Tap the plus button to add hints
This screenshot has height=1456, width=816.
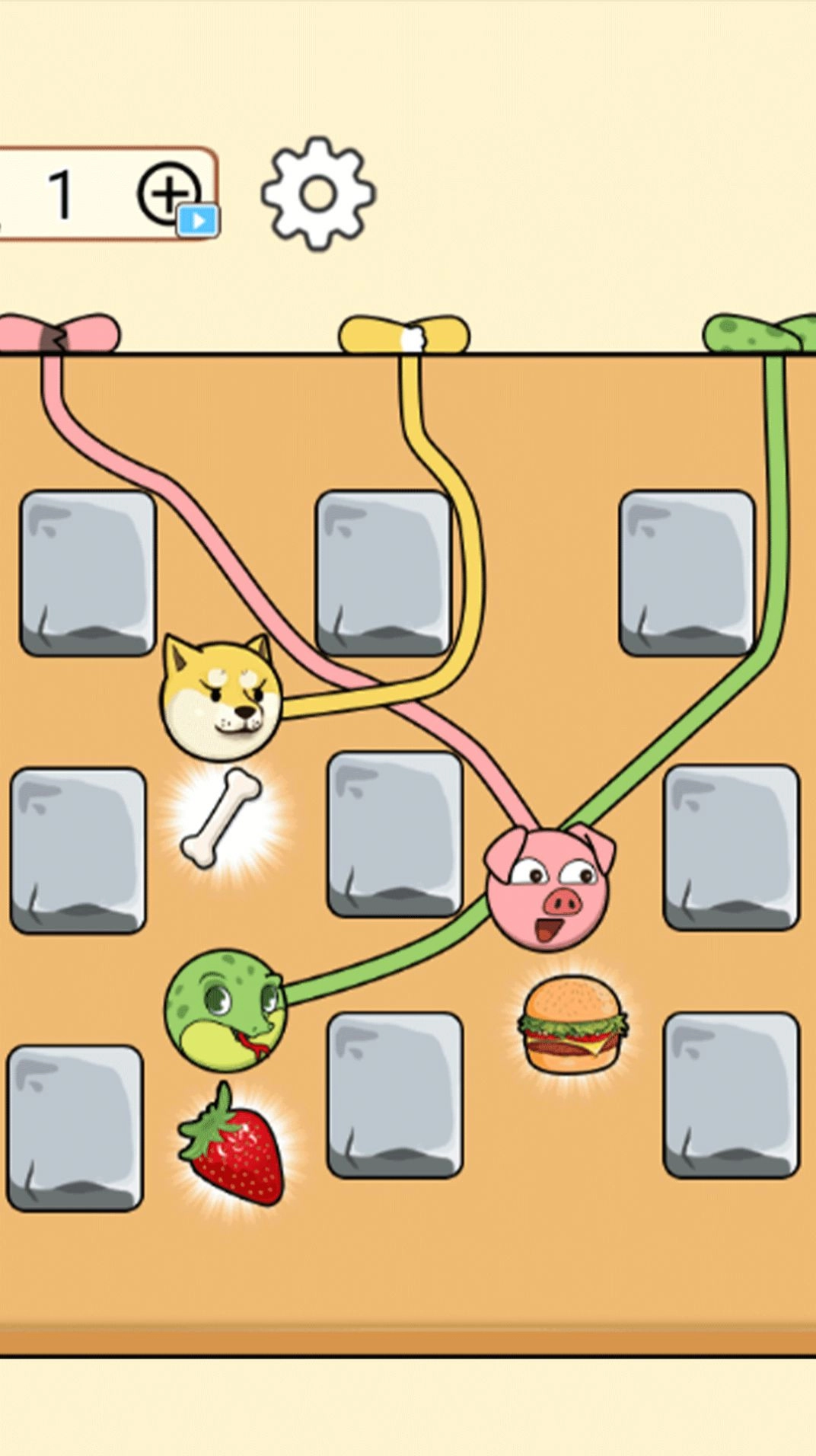tap(169, 194)
